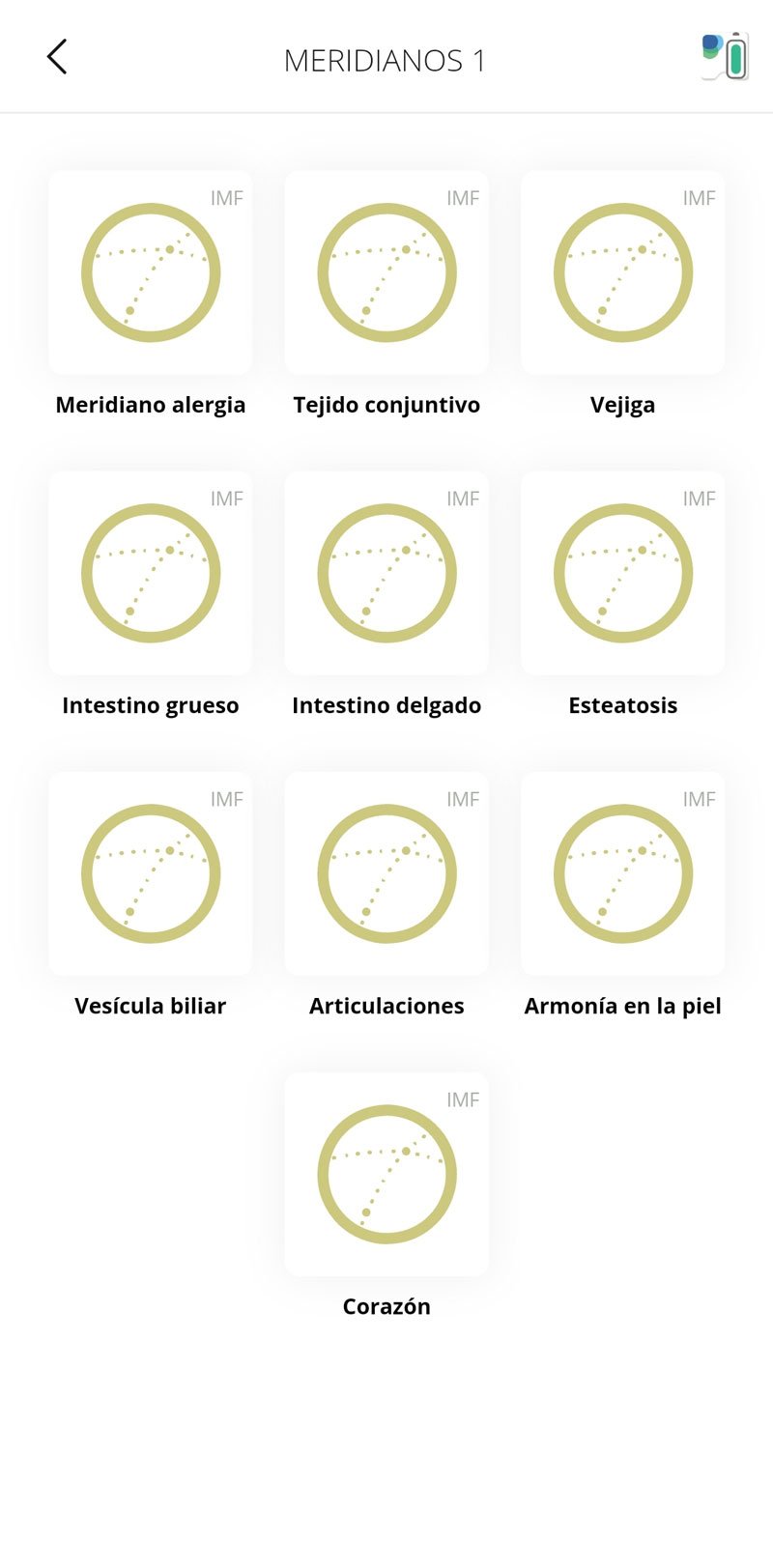Select the Corazón tile
This screenshot has height=1568, width=773.
click(386, 1175)
